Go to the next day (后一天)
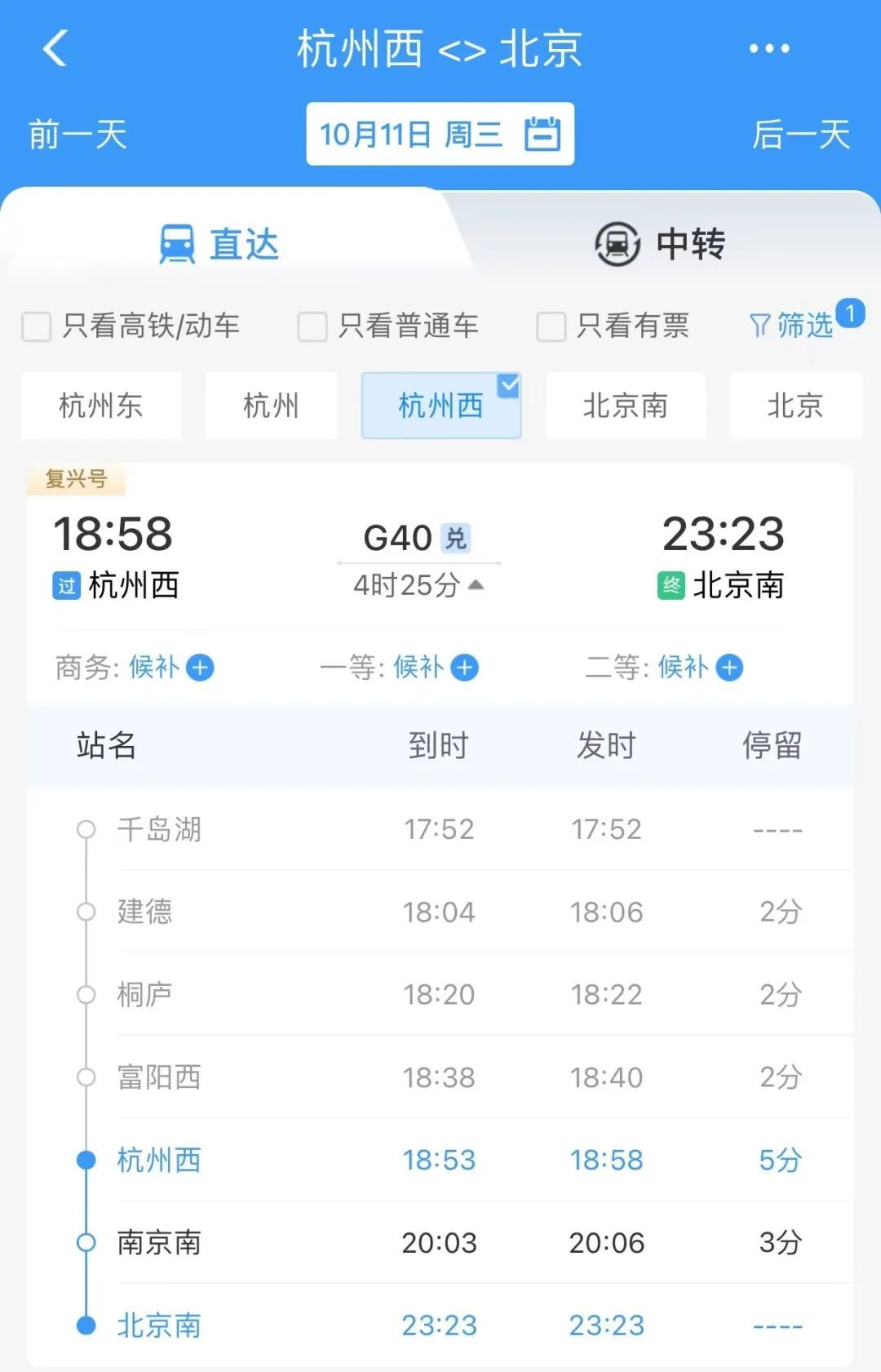The height and width of the screenshot is (1372, 881). 801,135
